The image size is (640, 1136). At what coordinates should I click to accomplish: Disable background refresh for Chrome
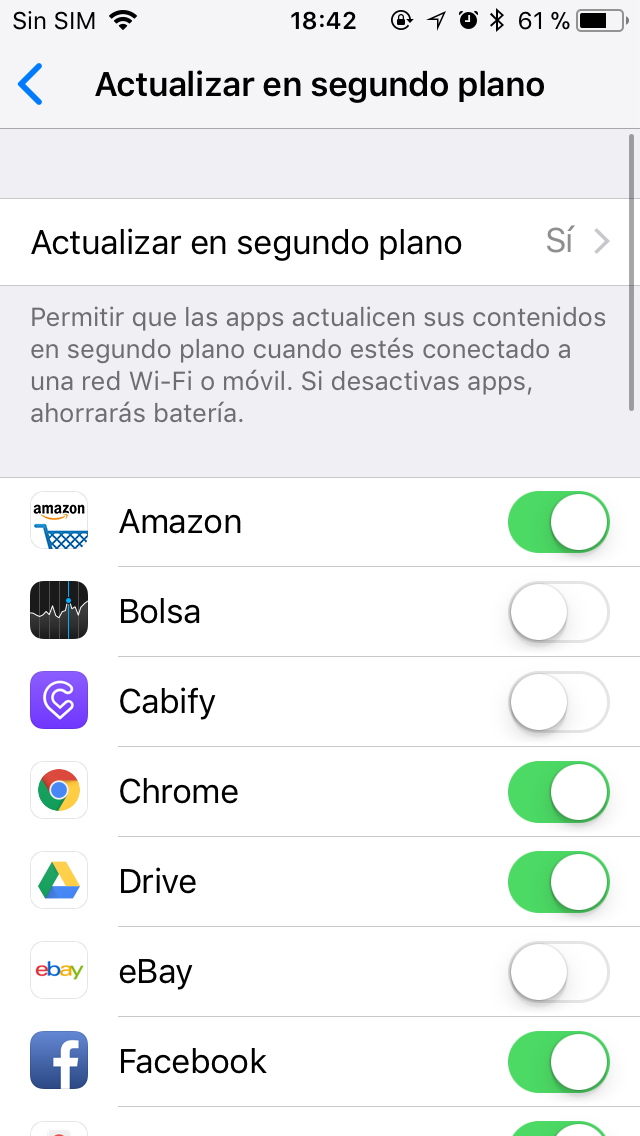[x=558, y=791]
